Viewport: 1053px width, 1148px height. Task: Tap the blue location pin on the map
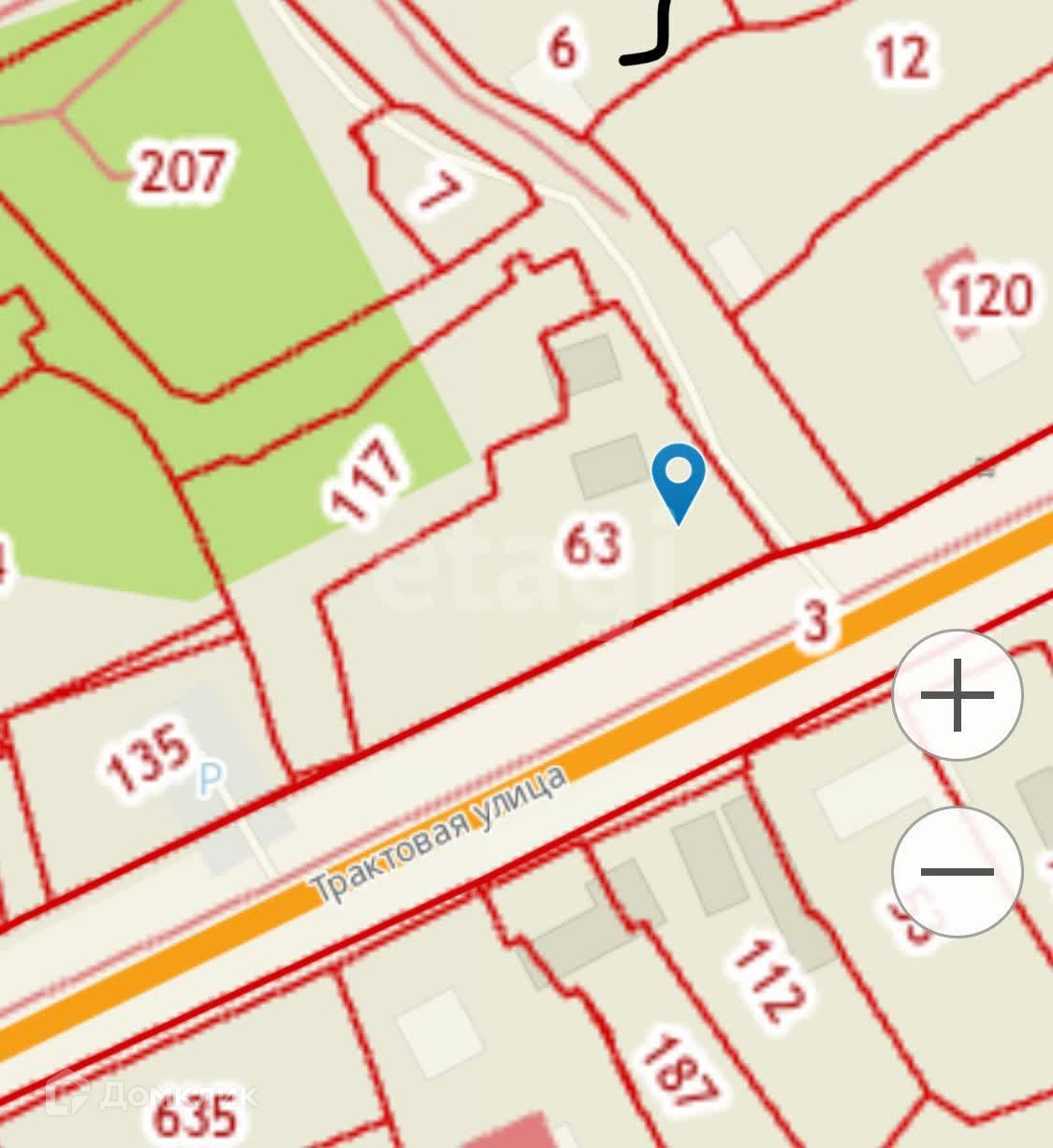679,477
